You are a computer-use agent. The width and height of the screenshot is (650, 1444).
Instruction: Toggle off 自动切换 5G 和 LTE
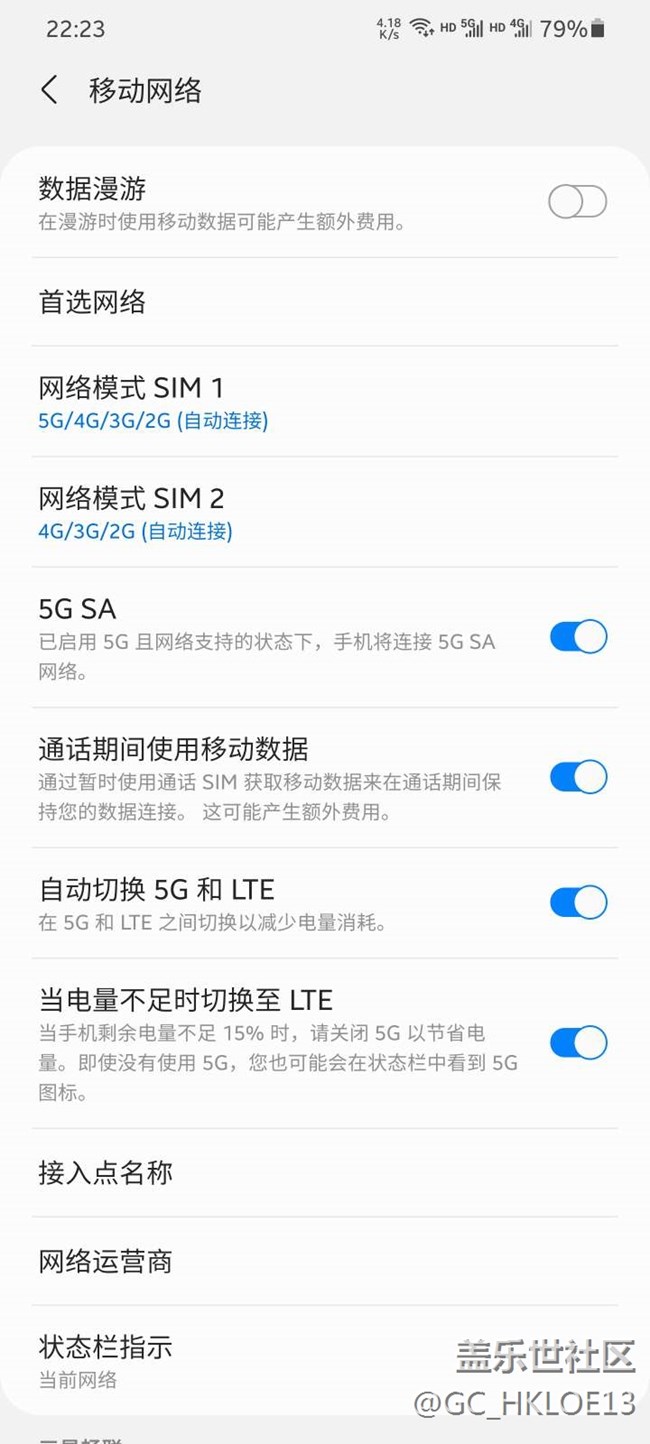point(578,902)
